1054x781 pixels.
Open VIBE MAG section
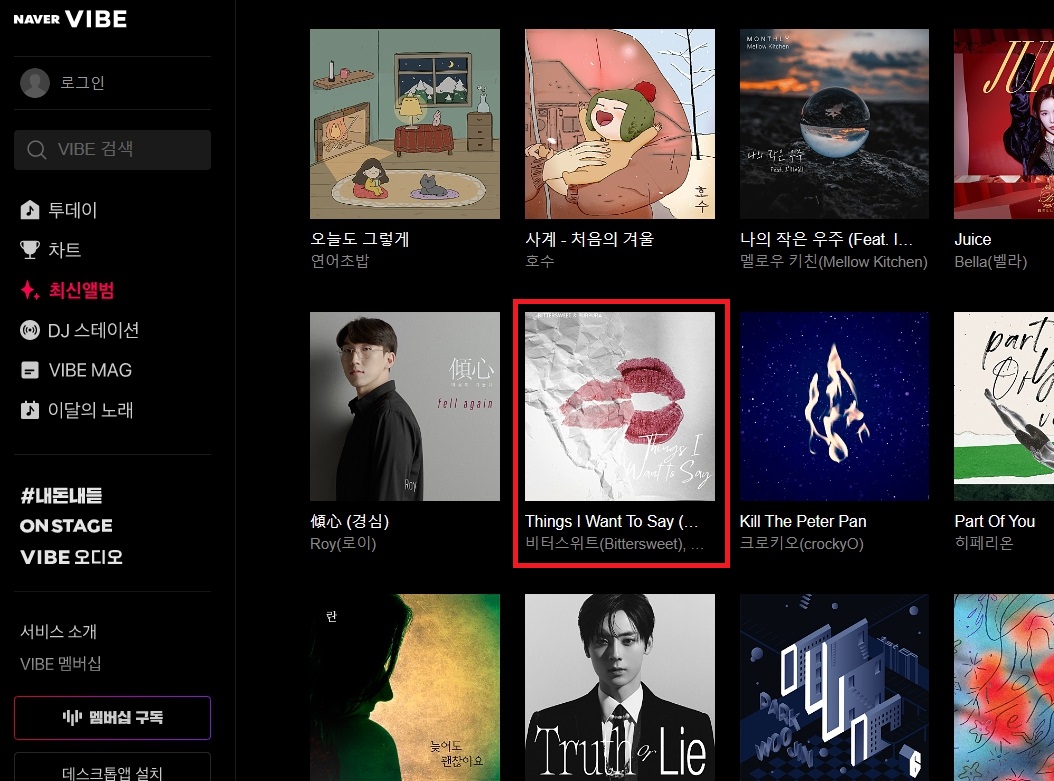pos(90,371)
